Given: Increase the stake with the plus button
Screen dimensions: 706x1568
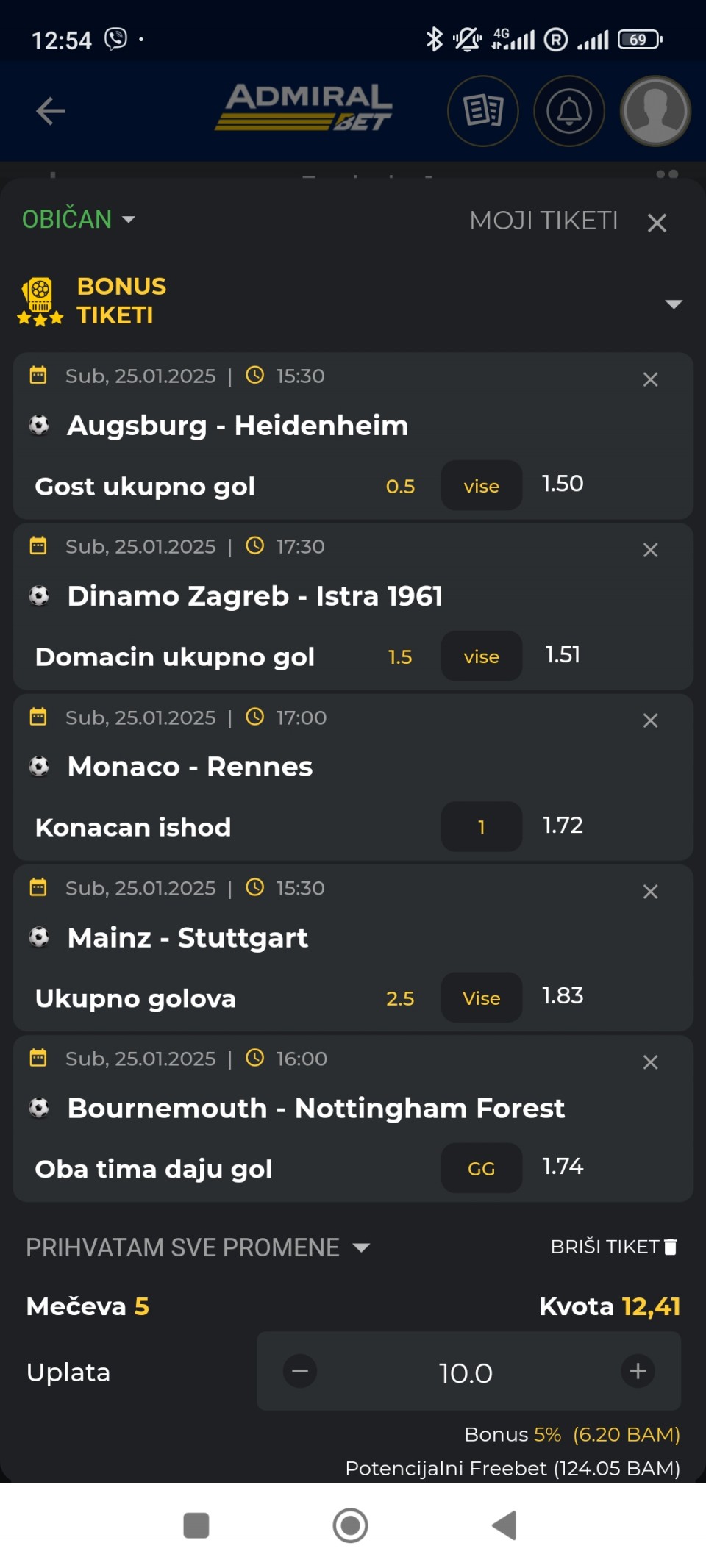Looking at the screenshot, I should [x=638, y=1371].
